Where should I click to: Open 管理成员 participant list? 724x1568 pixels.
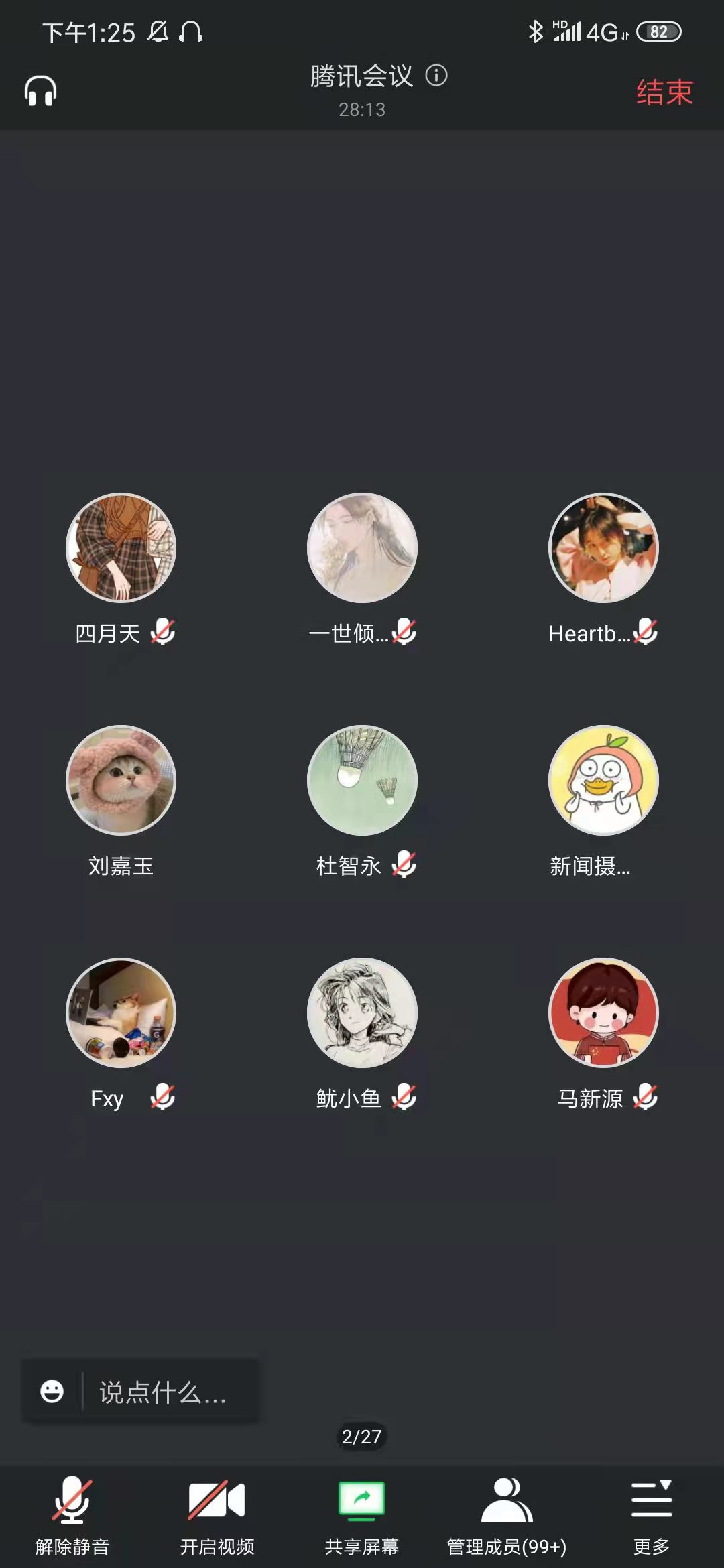507,1515
